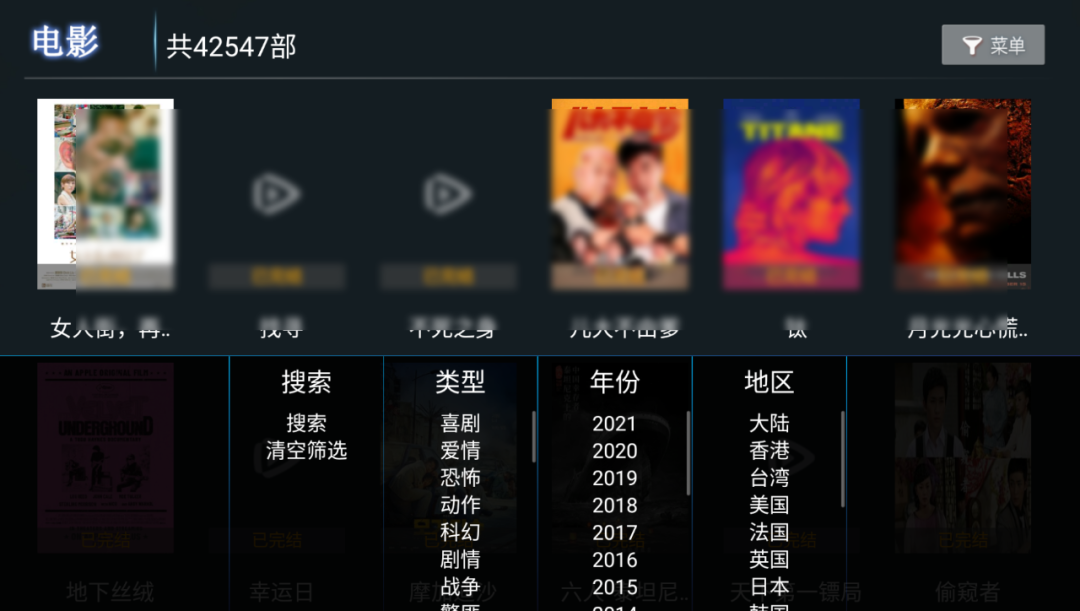Open the movie 找寻
This screenshot has height=611, width=1080.
pos(277,195)
